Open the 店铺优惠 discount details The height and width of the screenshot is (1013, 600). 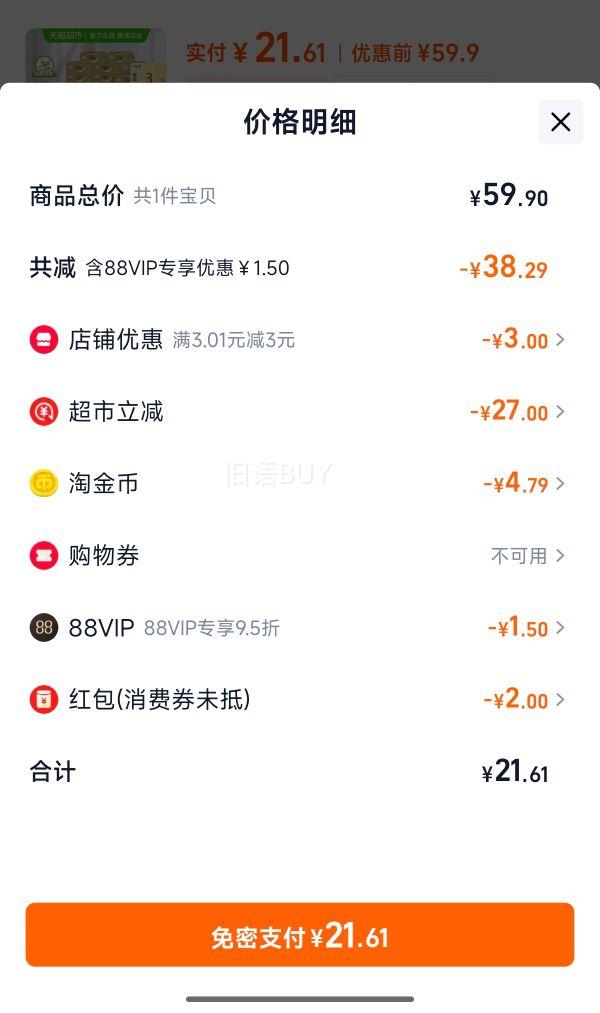point(298,339)
